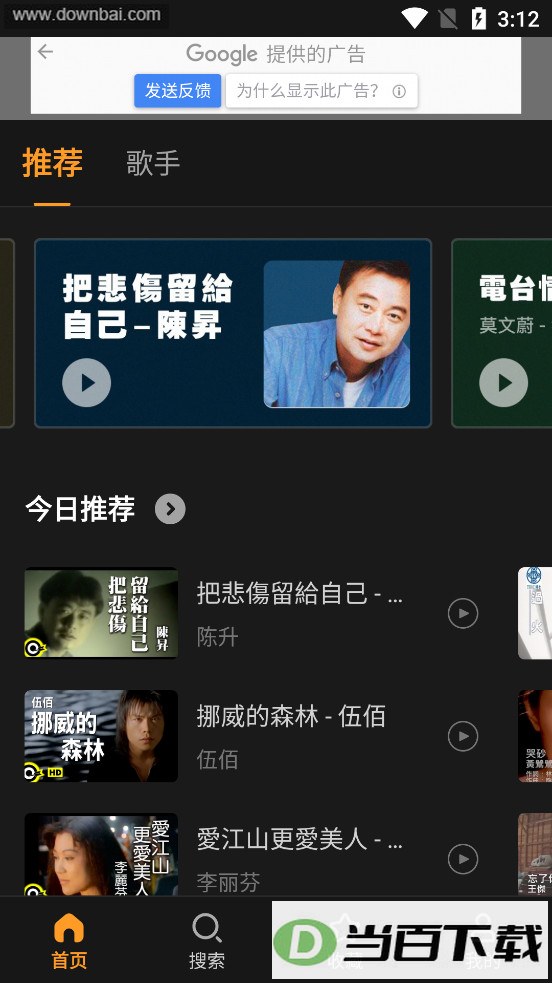
Task: Play 把悲傷留給自己 by 陈升 in the list
Action: click(463, 614)
